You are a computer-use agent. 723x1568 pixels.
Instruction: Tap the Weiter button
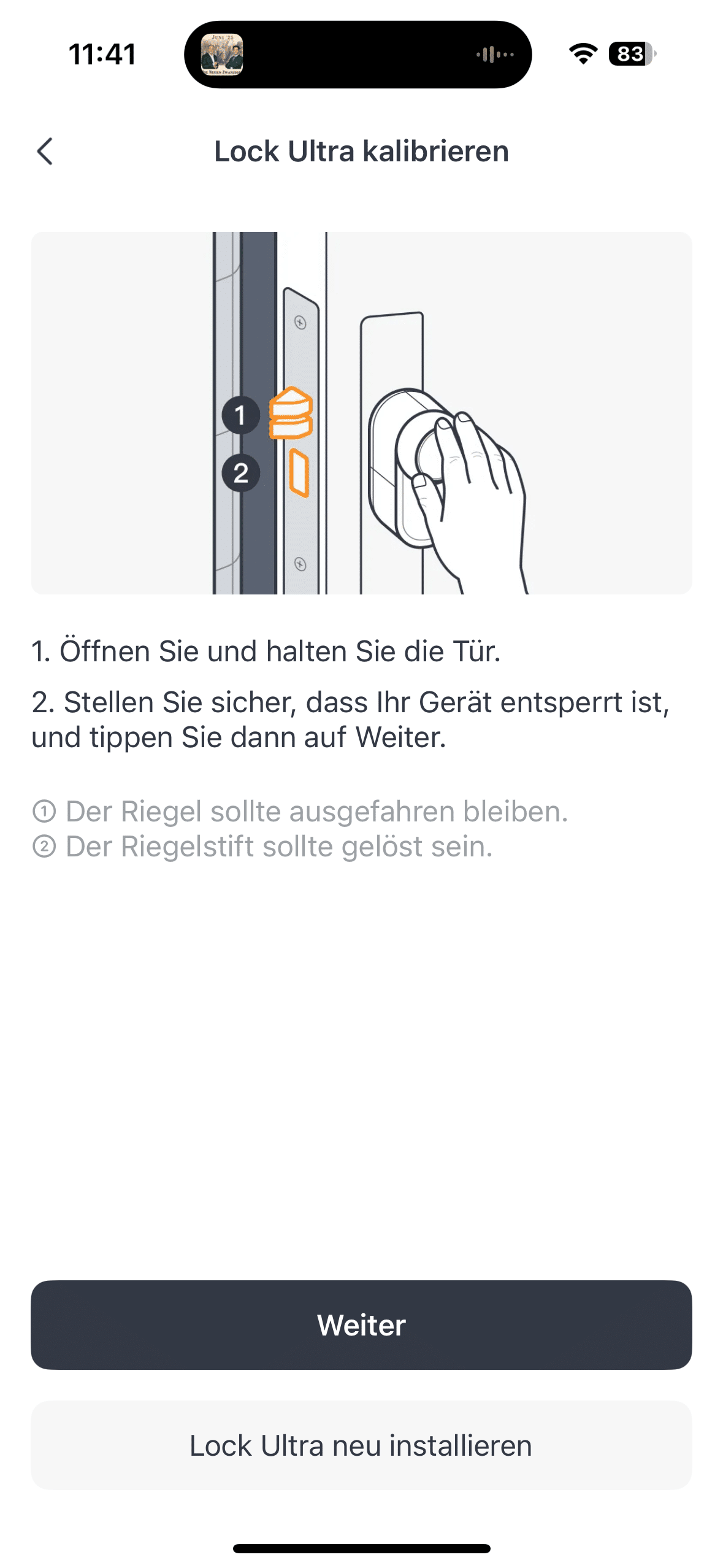(361, 1324)
